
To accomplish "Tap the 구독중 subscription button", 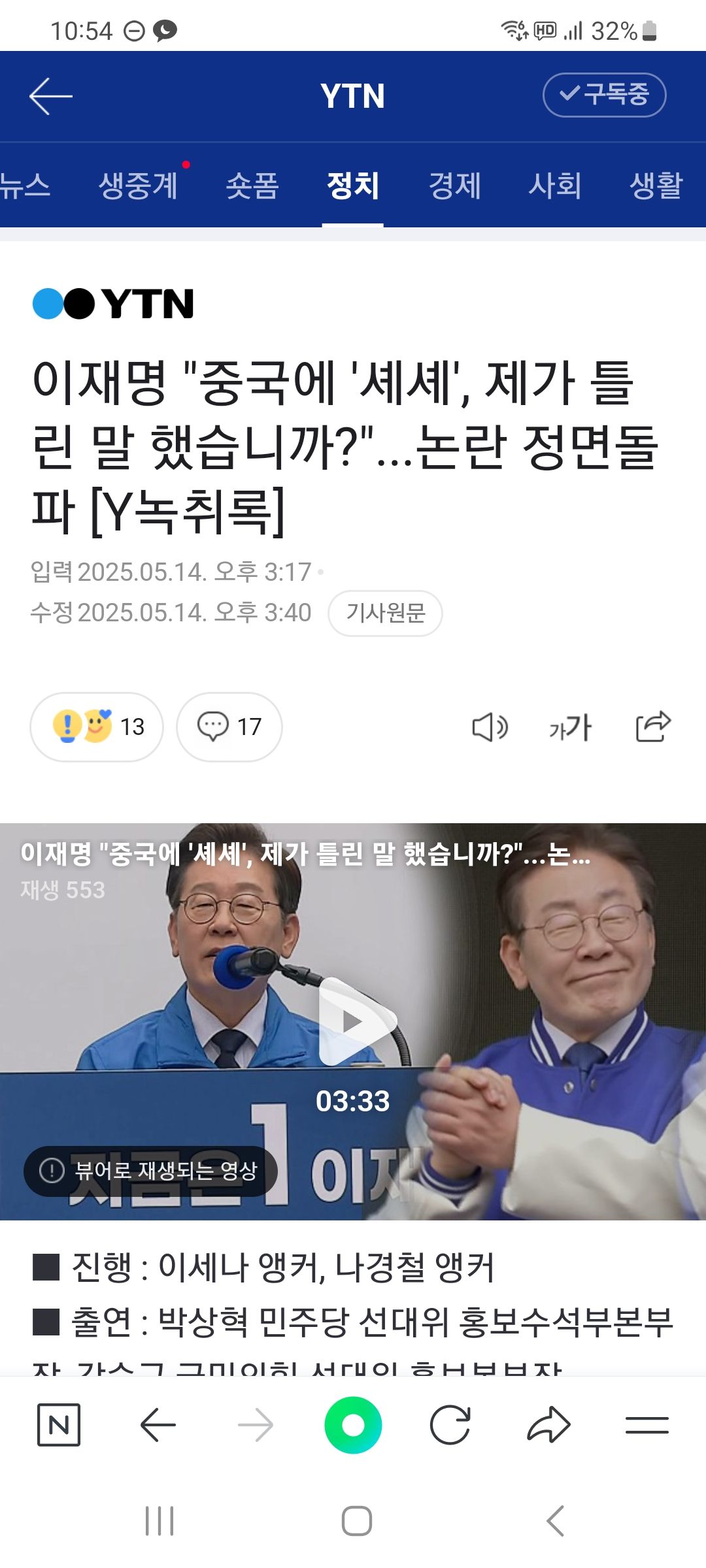I will (x=604, y=95).
